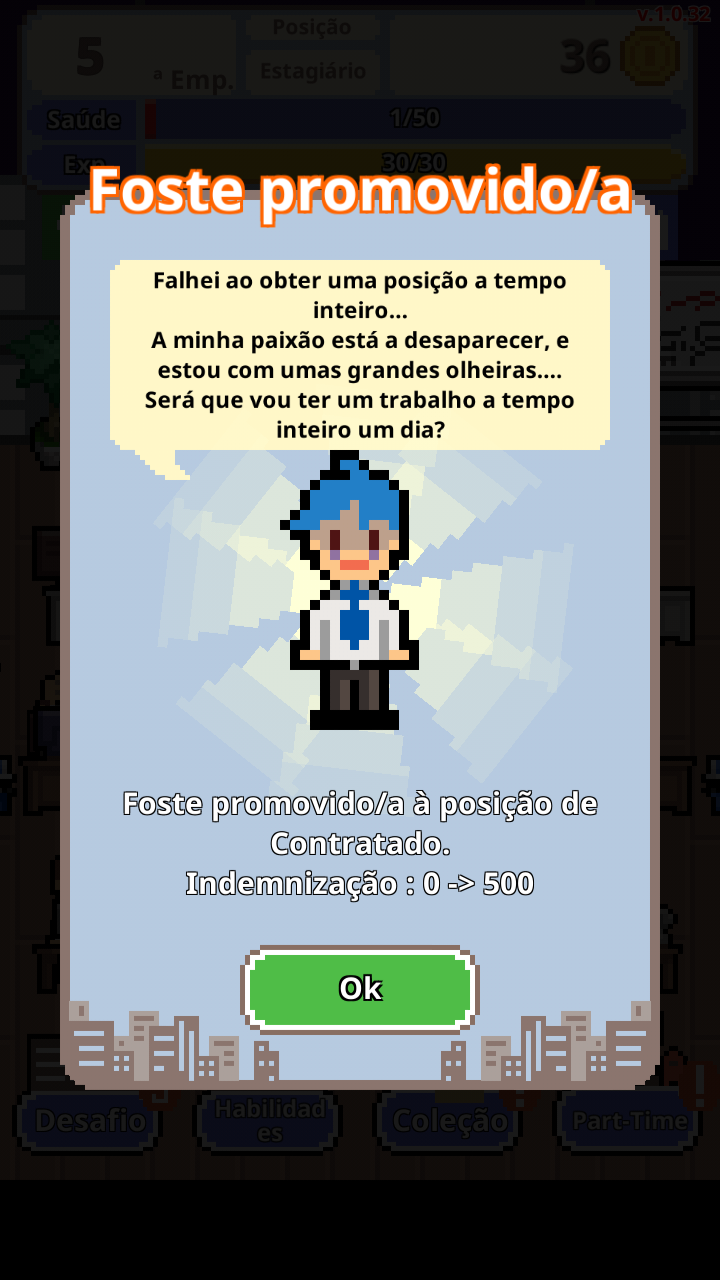Open the Desafio section
This screenshot has height=1280, width=720.
(x=88, y=1120)
